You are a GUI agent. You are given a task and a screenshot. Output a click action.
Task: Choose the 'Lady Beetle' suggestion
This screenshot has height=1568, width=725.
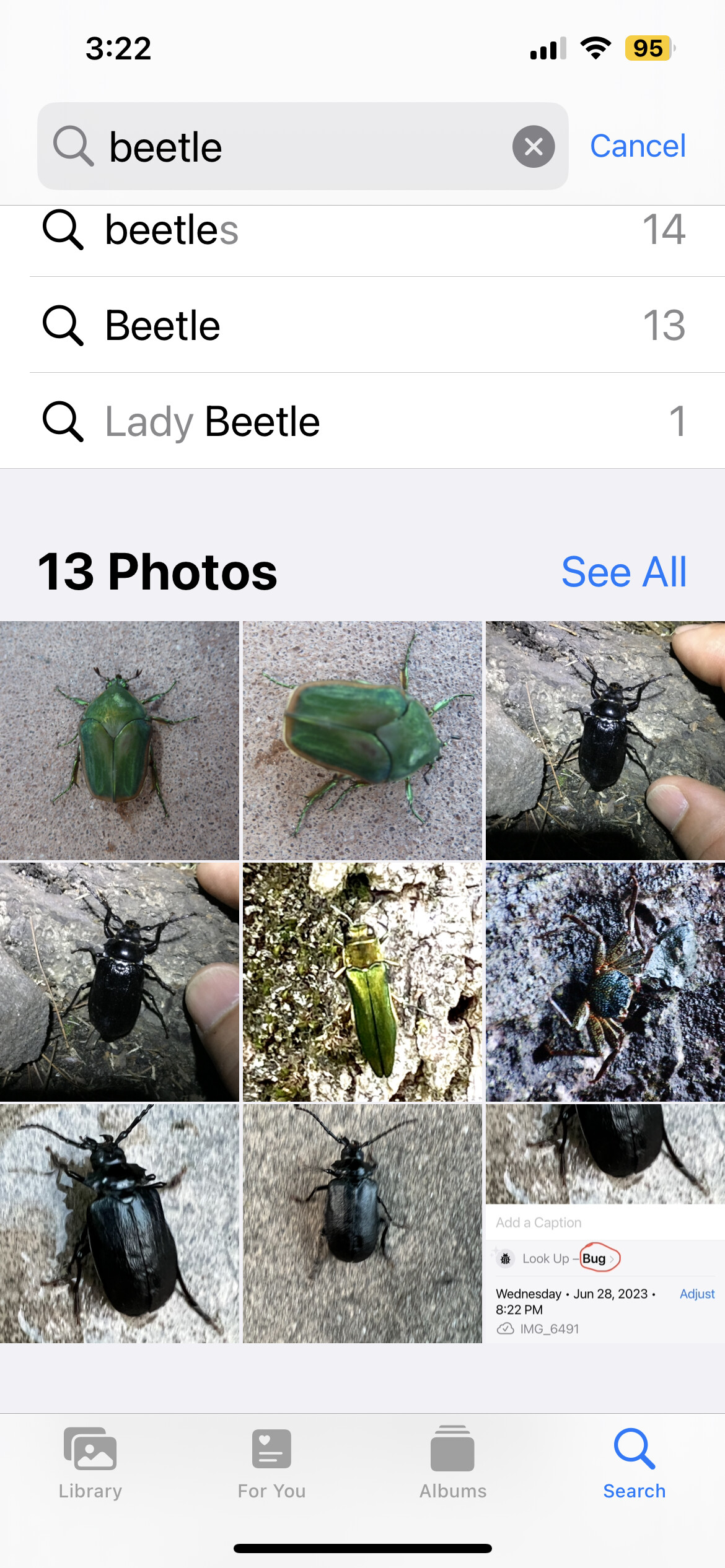click(362, 421)
